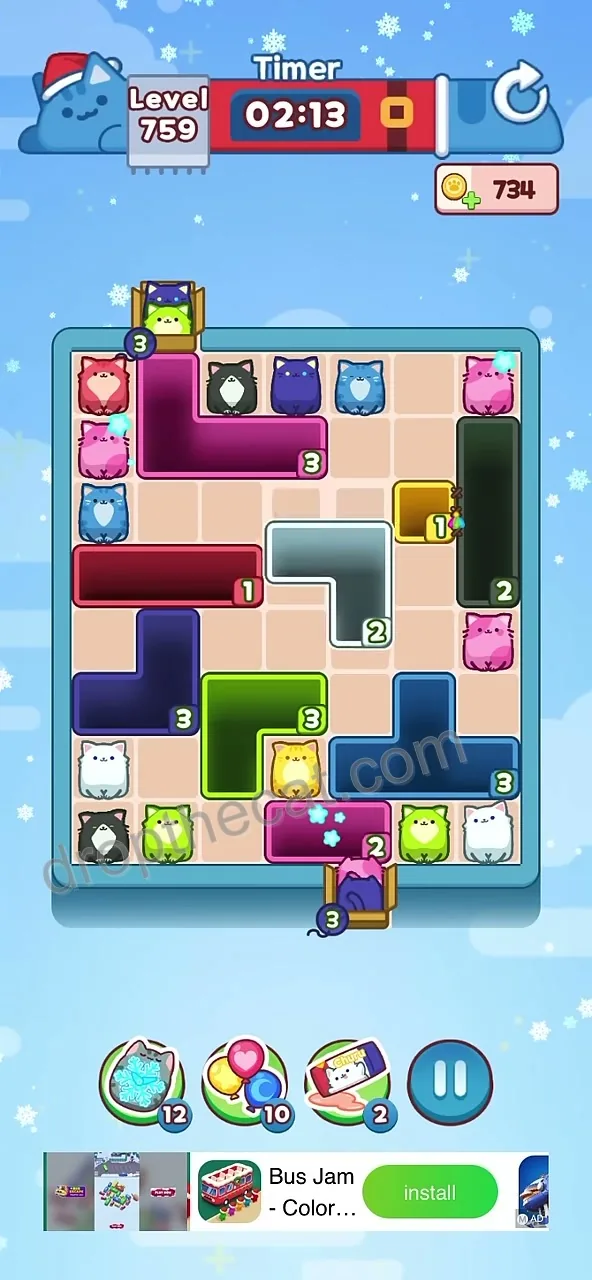Use the balloons booster with 10 left

(244, 1084)
